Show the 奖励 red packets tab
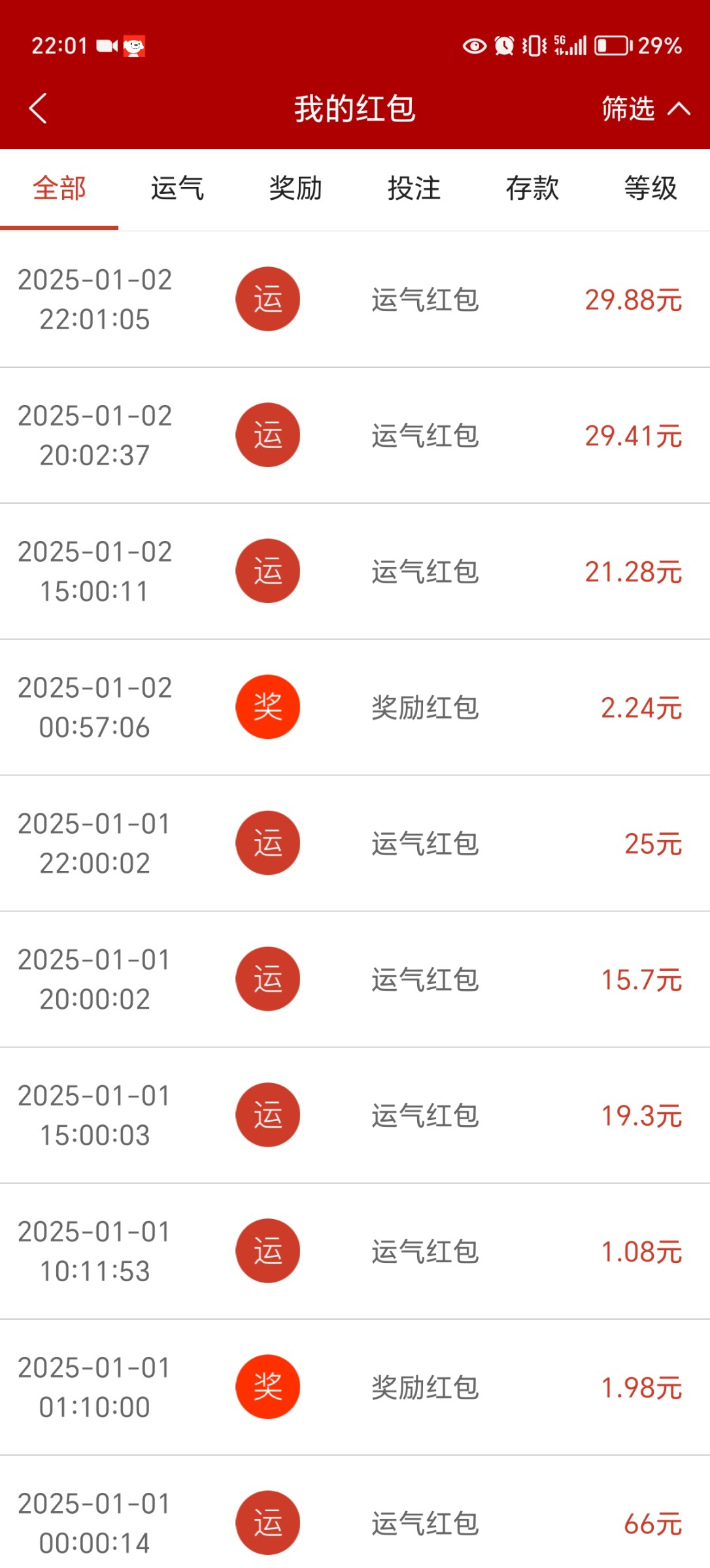Screen dimensions: 710x1568 point(296,189)
